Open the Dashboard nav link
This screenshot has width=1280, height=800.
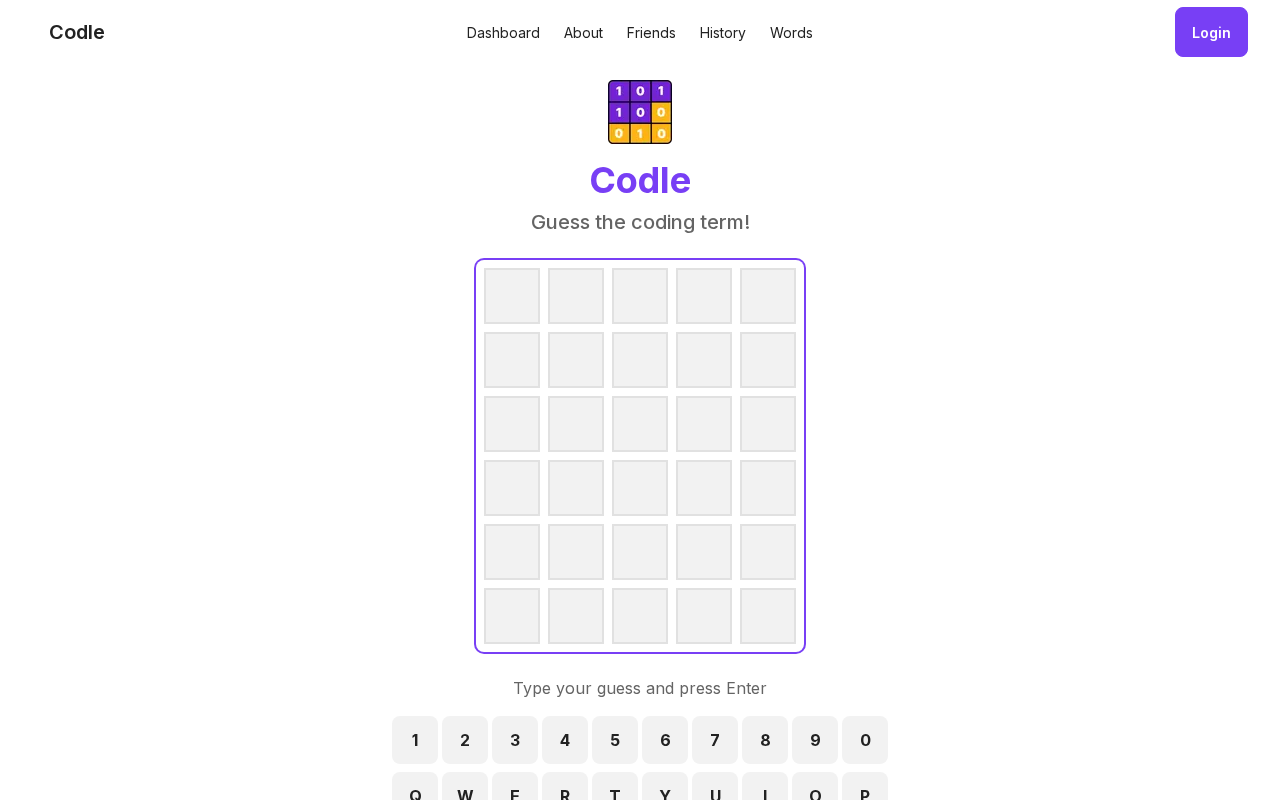(x=503, y=33)
